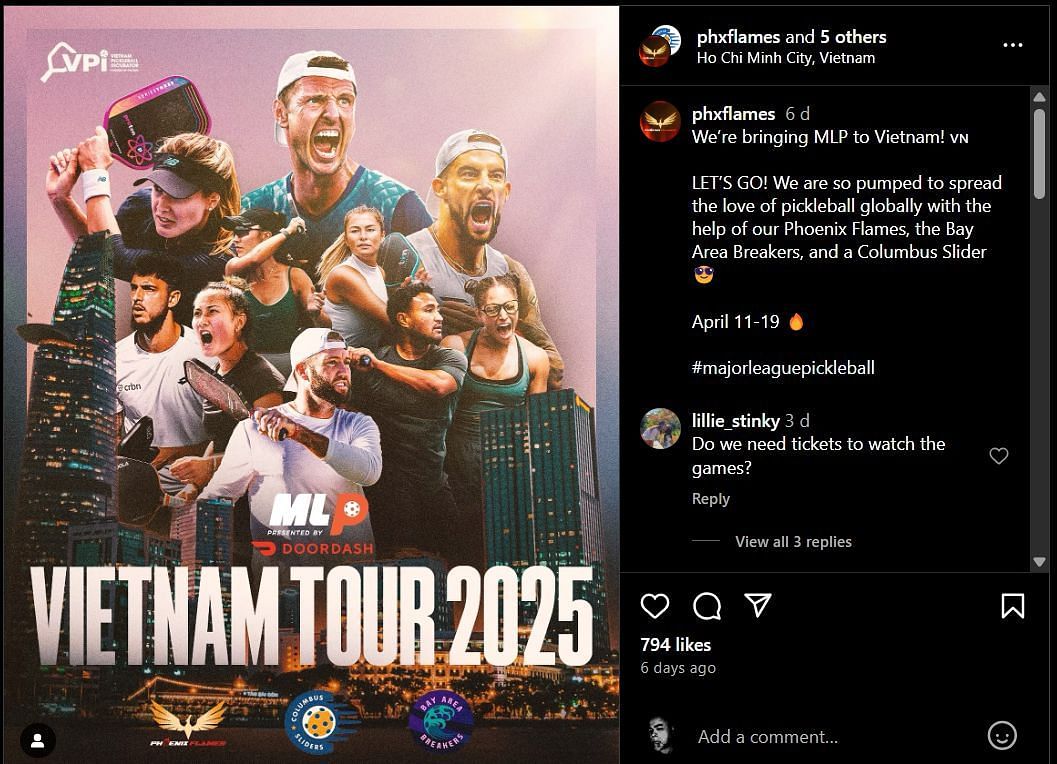Image resolution: width=1057 pixels, height=764 pixels.
Task: Open the post's overflow menu
Action: pyautogui.click(x=1012, y=46)
